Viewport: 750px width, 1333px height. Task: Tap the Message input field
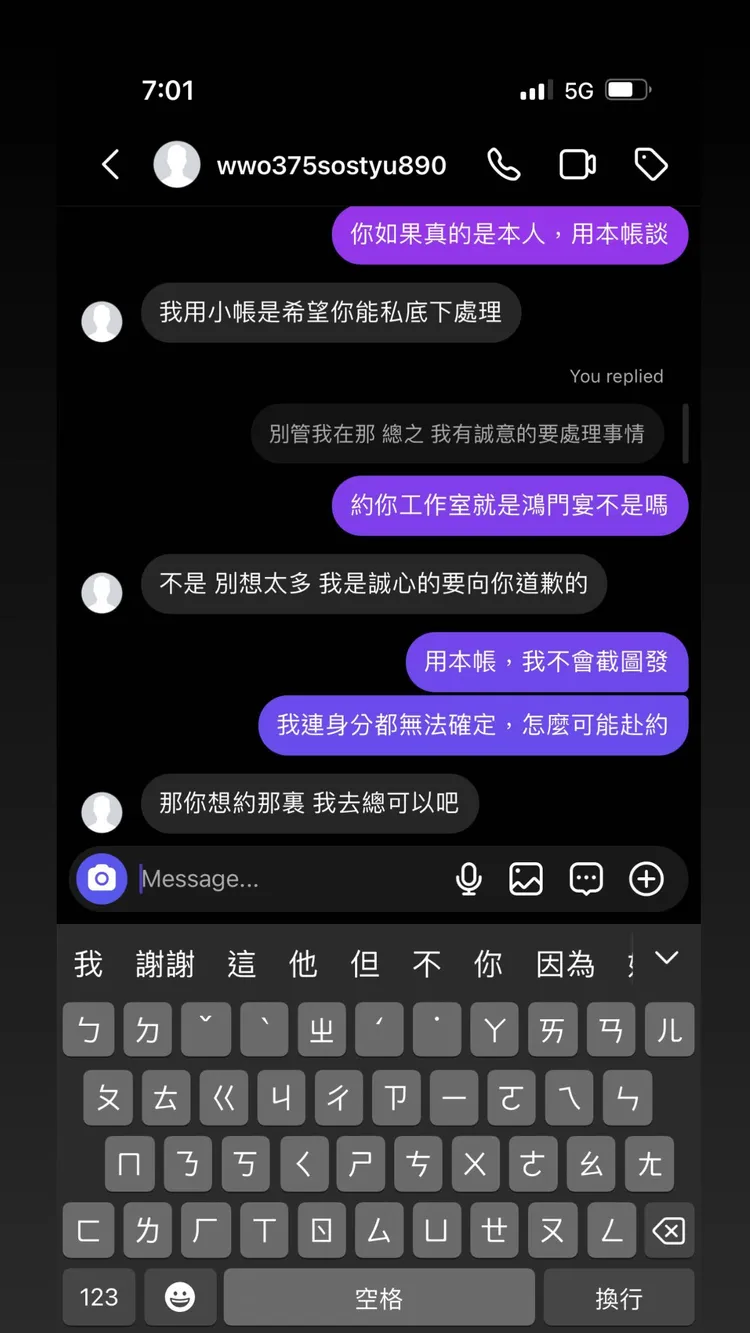click(280, 878)
